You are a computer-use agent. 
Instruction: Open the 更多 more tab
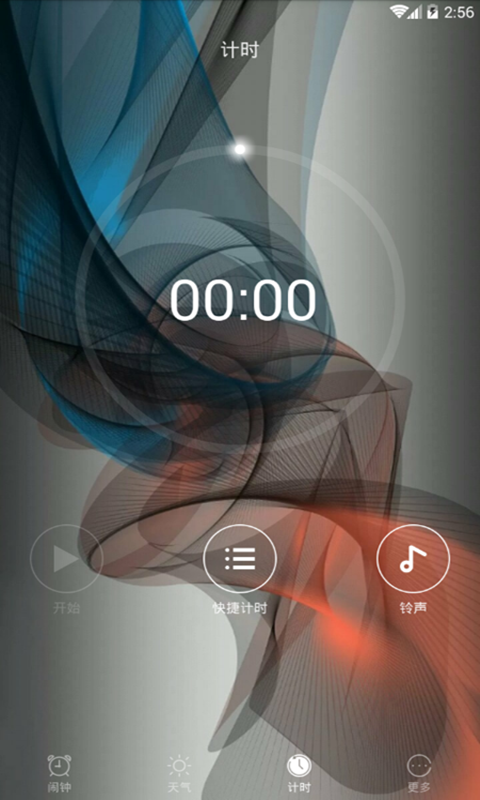pyautogui.click(x=419, y=773)
